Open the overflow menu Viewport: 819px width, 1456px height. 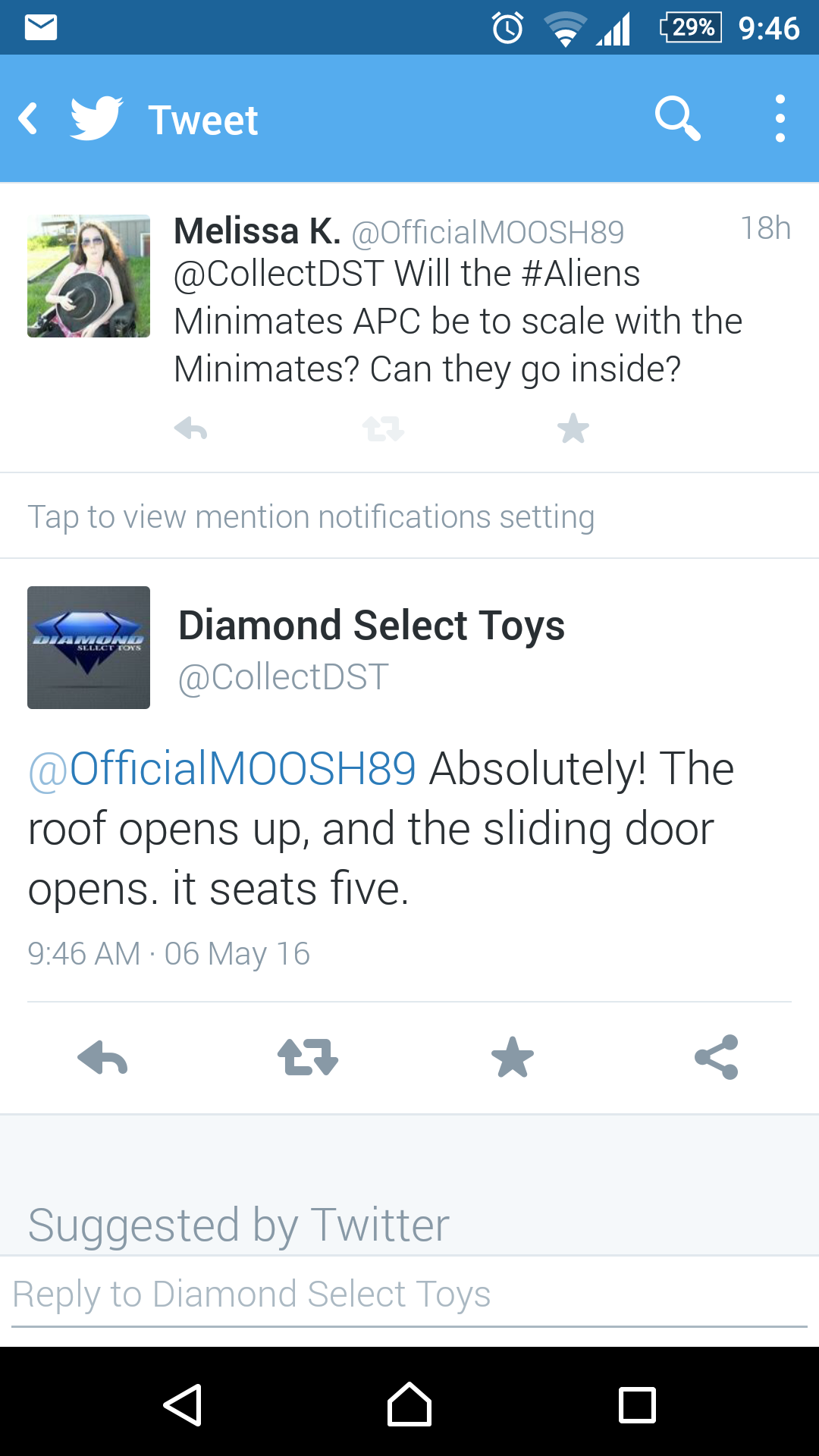pyautogui.click(x=780, y=119)
